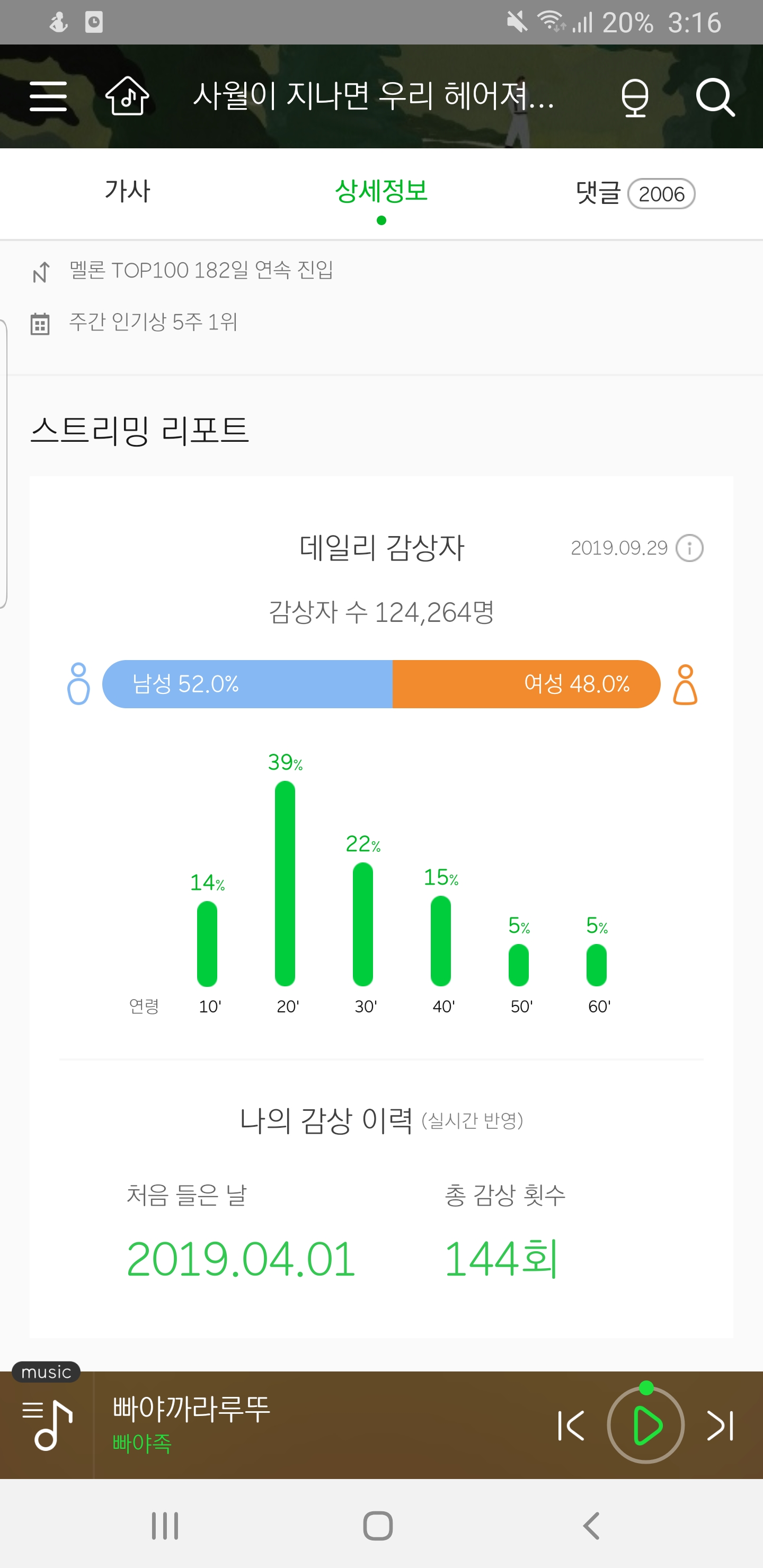Tap the Melon home icon
Viewport: 763px width, 1568px height.
126,96
